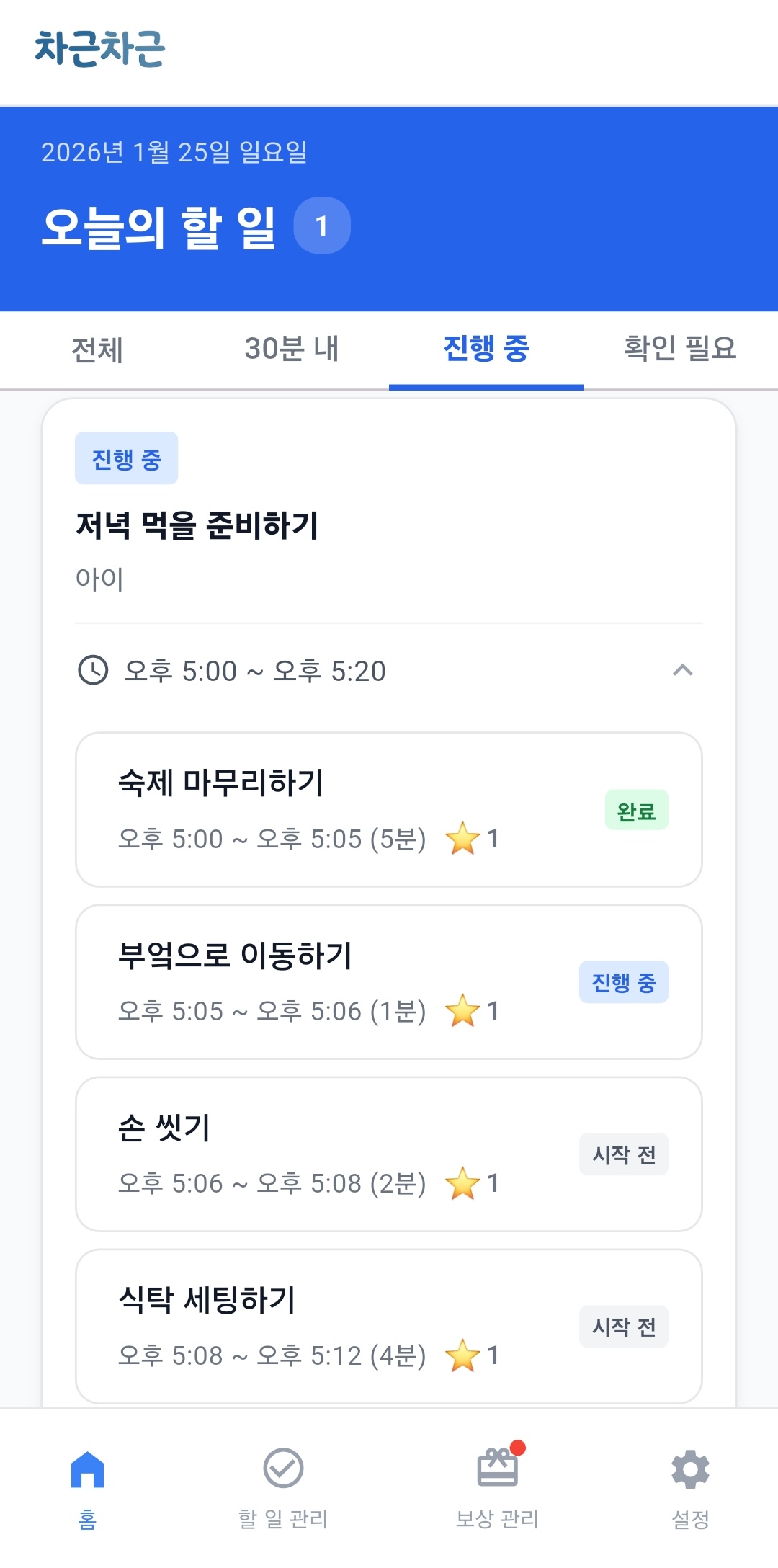Viewport: 778px width, 1568px height.
Task: Select the 손 씻기 subtask card
Action: tap(389, 1153)
